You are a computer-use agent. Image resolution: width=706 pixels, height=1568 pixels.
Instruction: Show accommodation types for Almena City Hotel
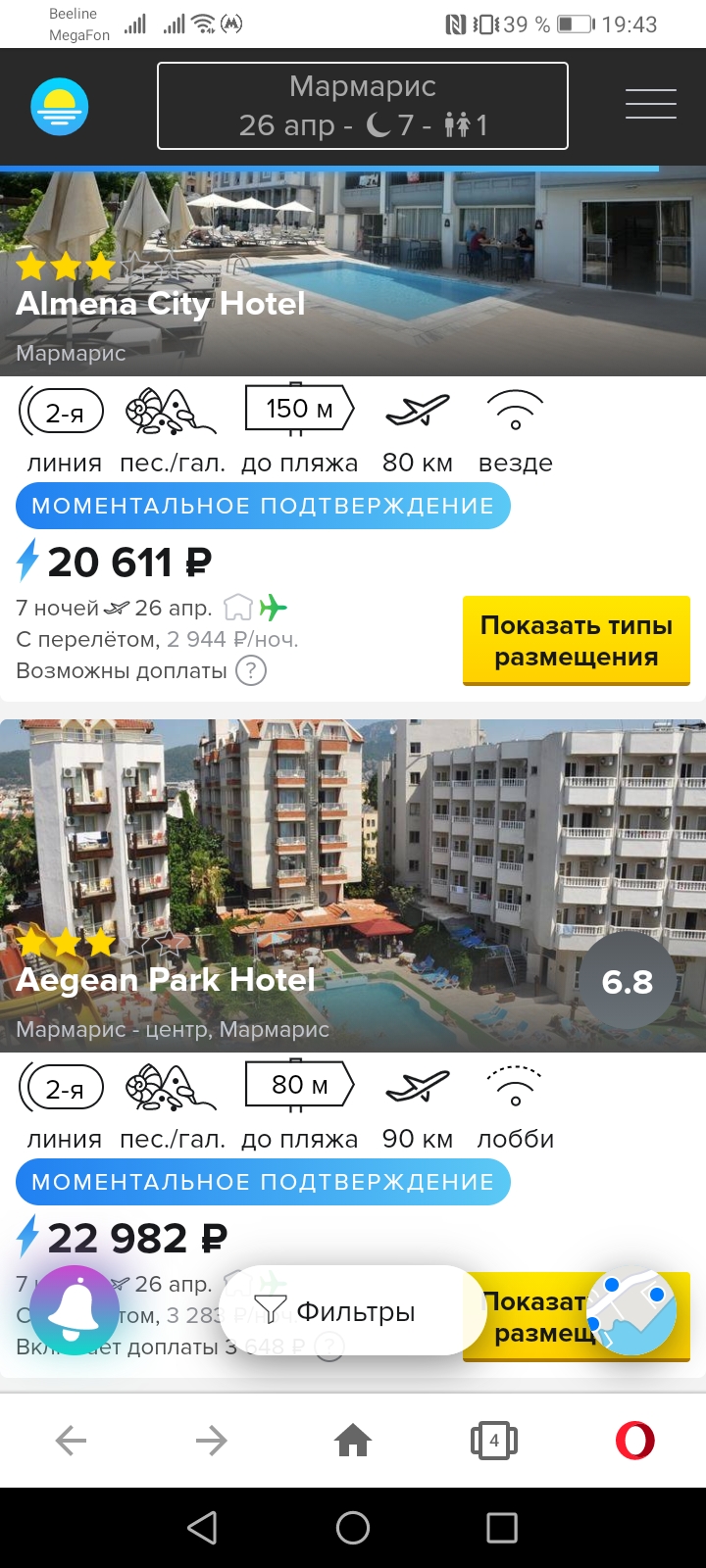(577, 641)
